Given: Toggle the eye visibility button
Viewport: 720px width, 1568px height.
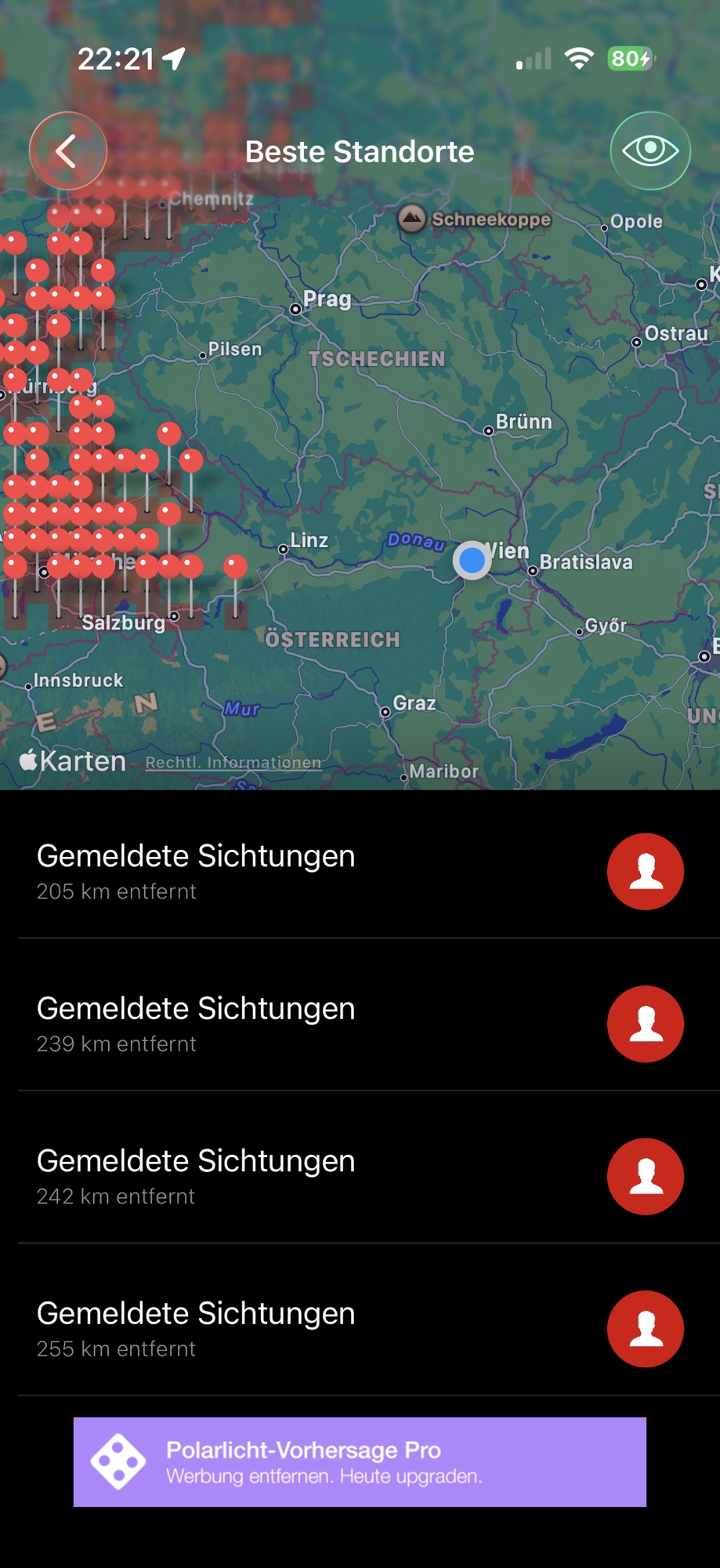Looking at the screenshot, I should [650, 151].
